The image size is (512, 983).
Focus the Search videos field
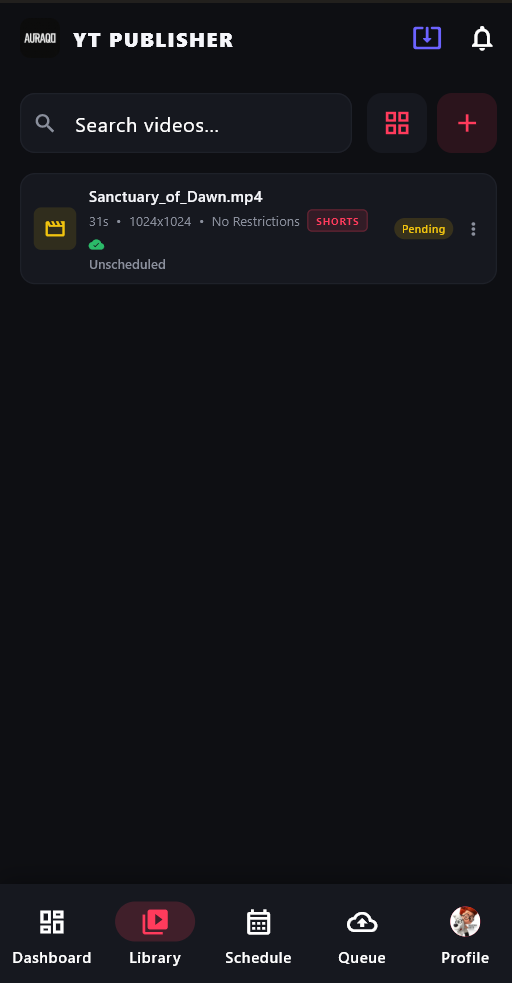[x=186, y=124]
